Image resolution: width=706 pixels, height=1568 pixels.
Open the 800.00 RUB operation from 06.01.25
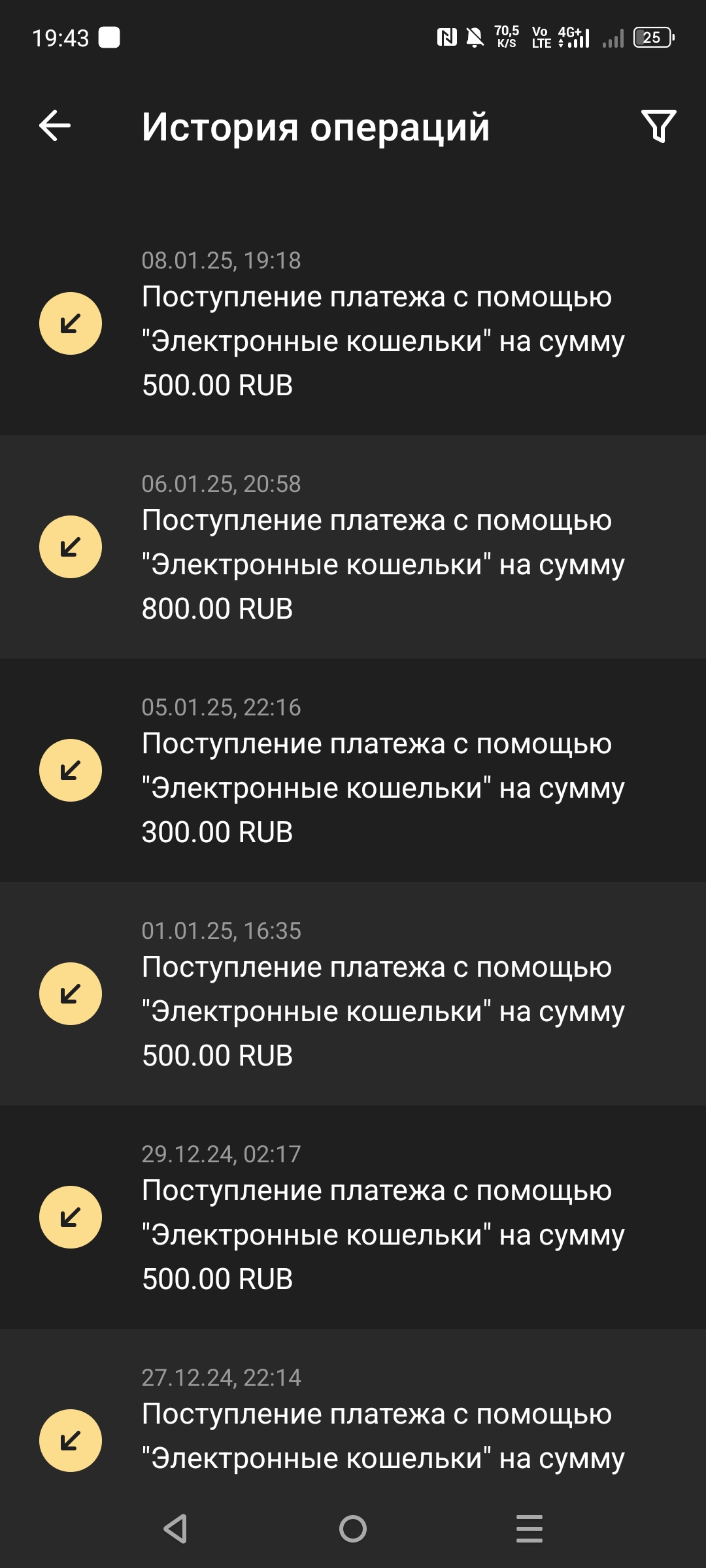353,547
